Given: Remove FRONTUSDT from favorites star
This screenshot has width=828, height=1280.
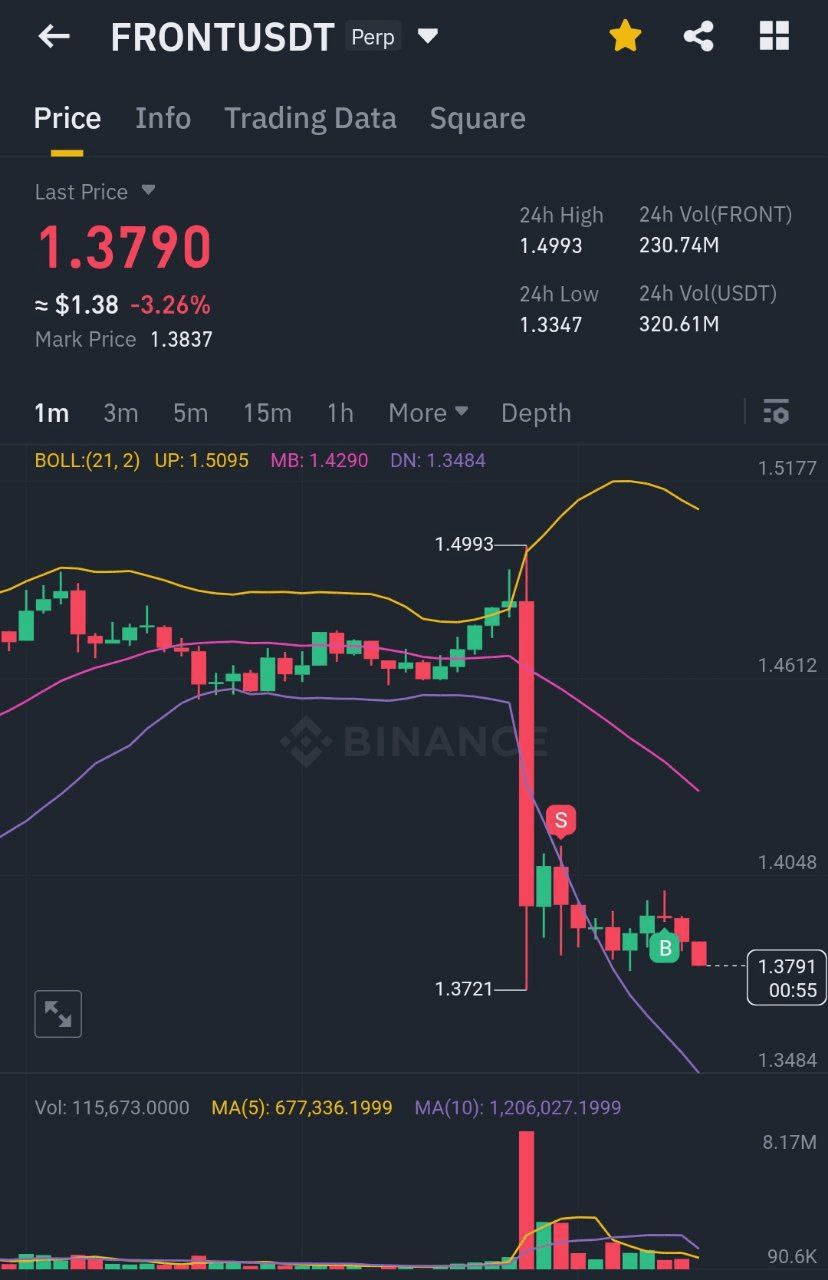Looking at the screenshot, I should [x=625, y=37].
